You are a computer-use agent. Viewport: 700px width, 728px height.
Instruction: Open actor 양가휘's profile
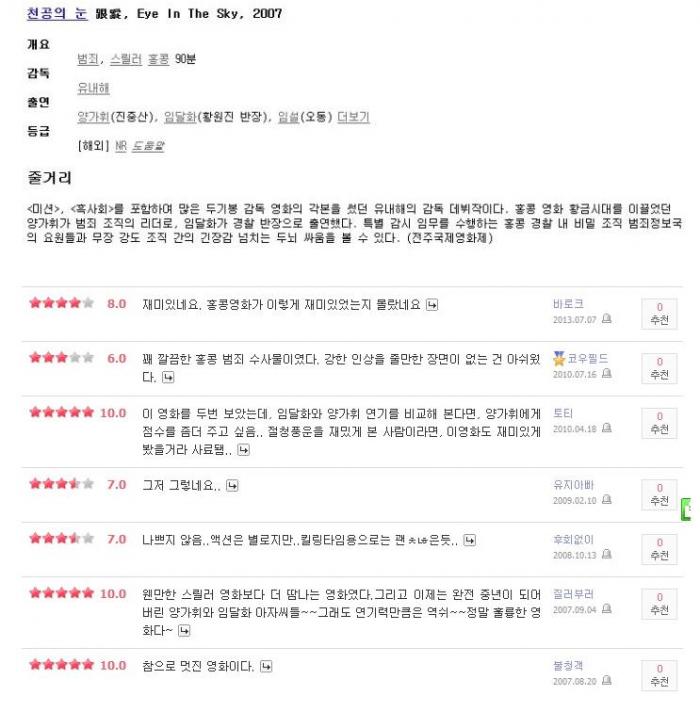click(x=93, y=117)
